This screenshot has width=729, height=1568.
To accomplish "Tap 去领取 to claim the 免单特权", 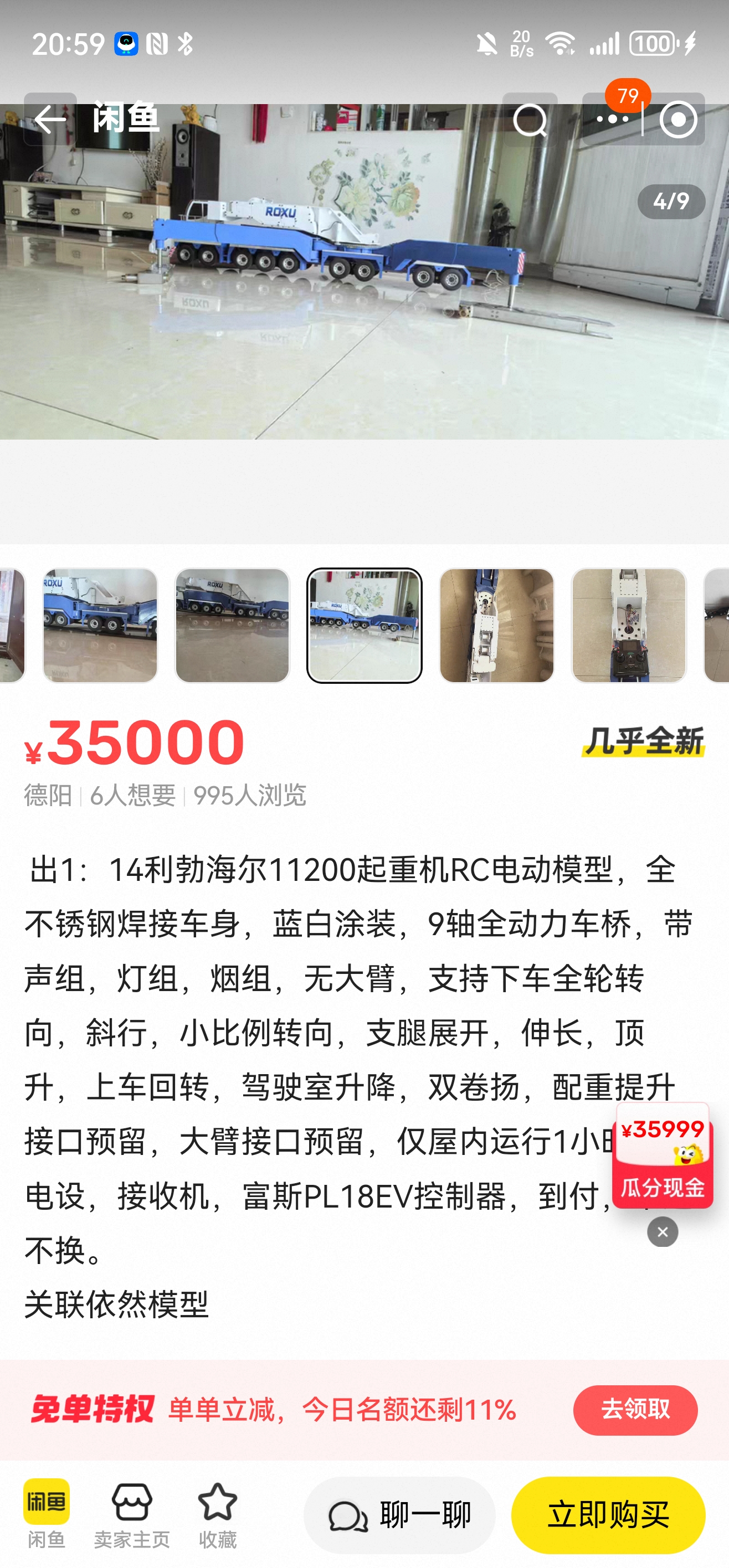I will click(635, 1410).
